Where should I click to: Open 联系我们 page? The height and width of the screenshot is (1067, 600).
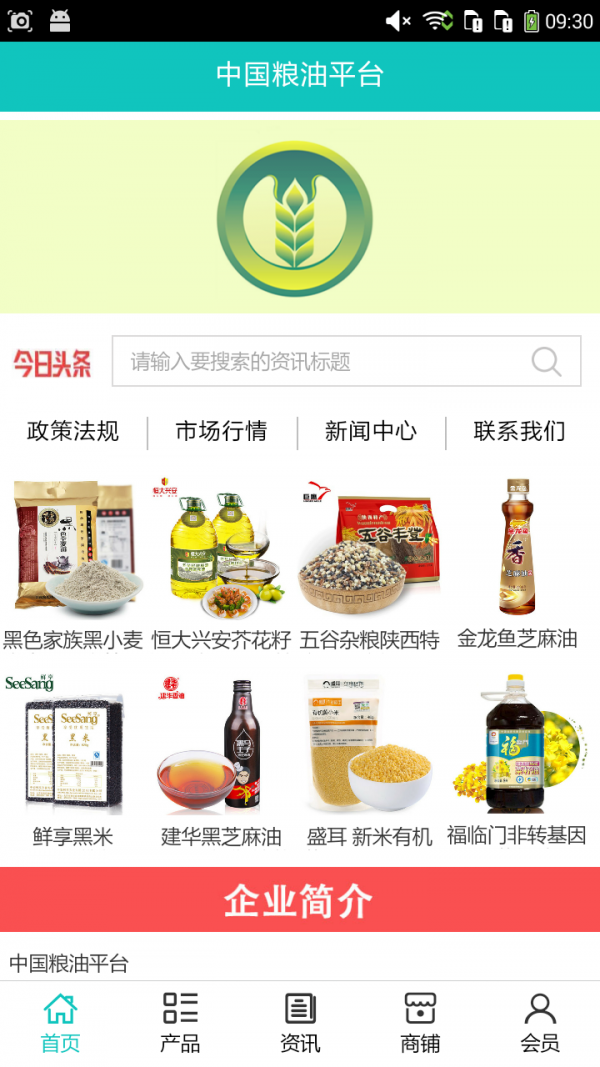(x=520, y=431)
